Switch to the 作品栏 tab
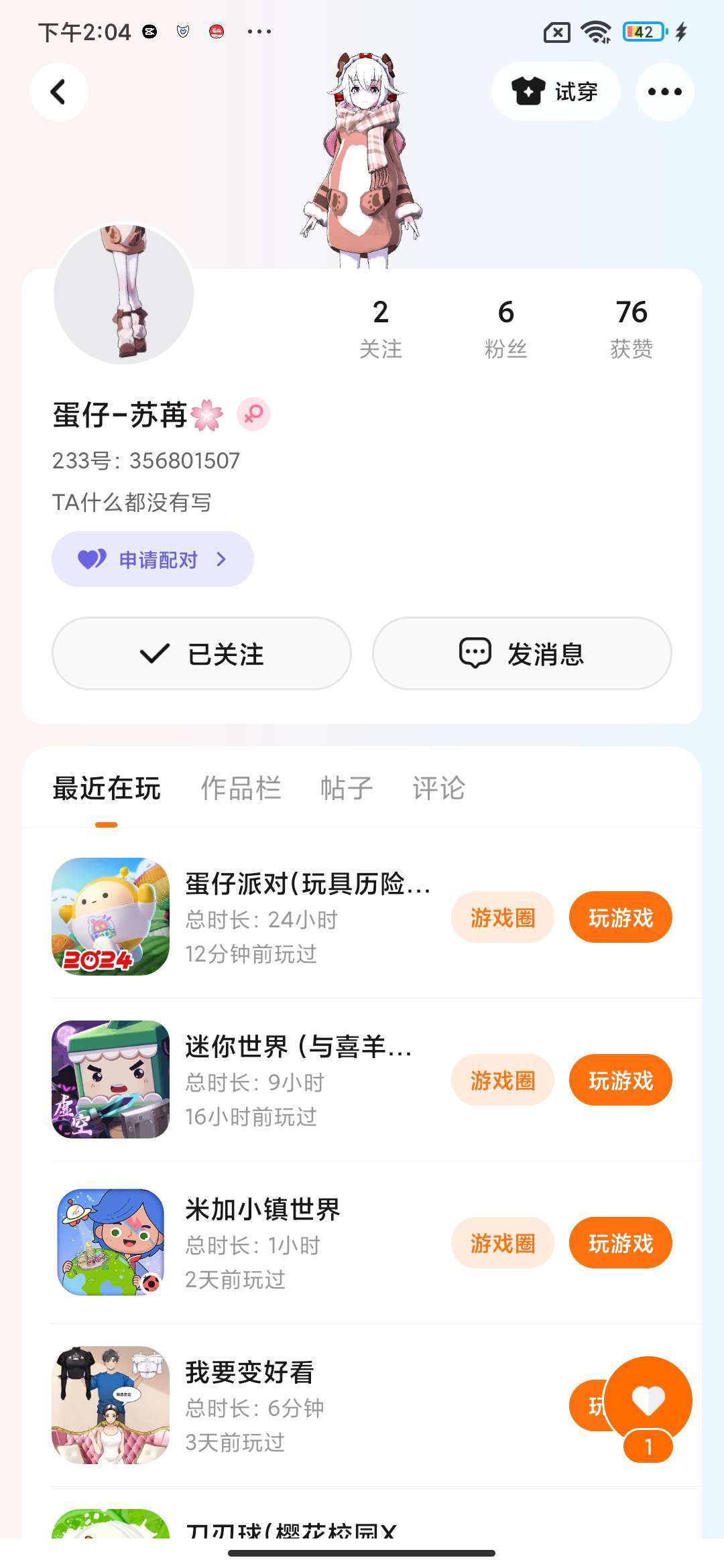The image size is (724, 1568). (241, 788)
